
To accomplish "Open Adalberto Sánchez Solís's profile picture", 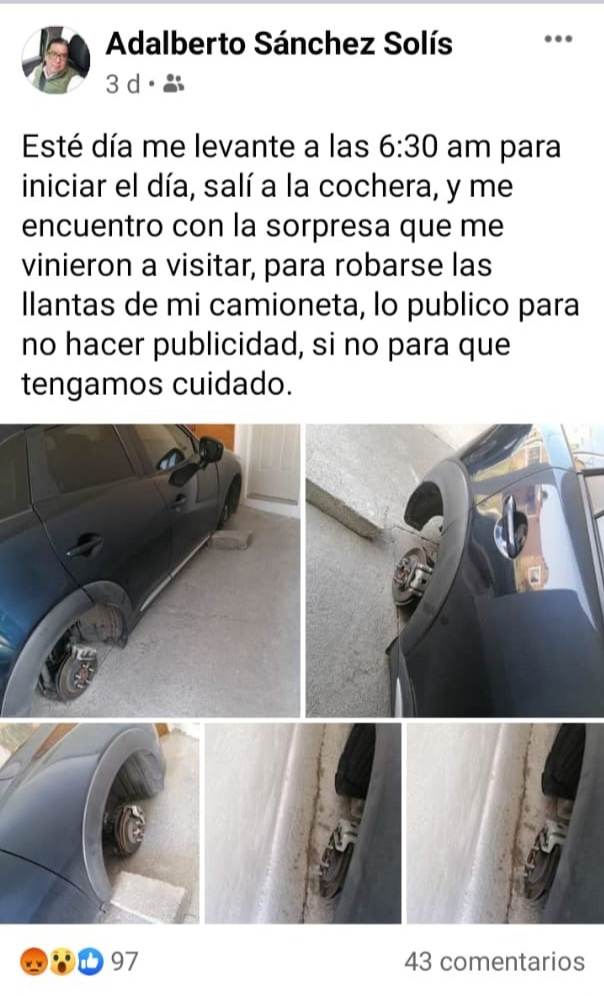I will click(x=56, y=60).
